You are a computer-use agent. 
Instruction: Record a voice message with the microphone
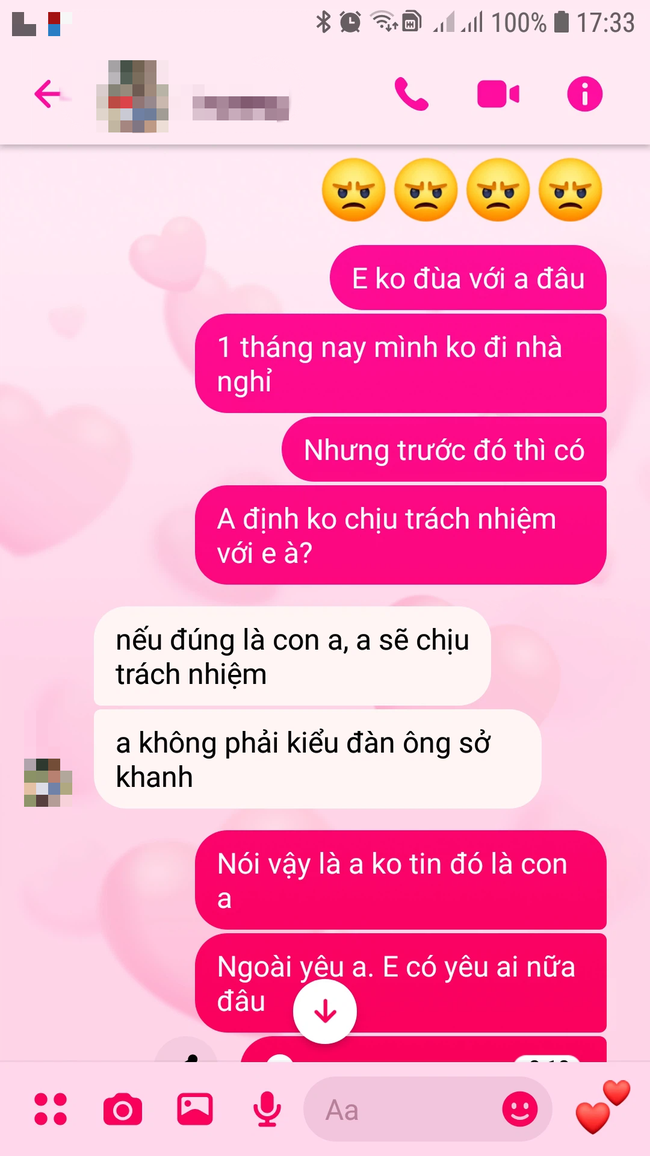tap(266, 1109)
